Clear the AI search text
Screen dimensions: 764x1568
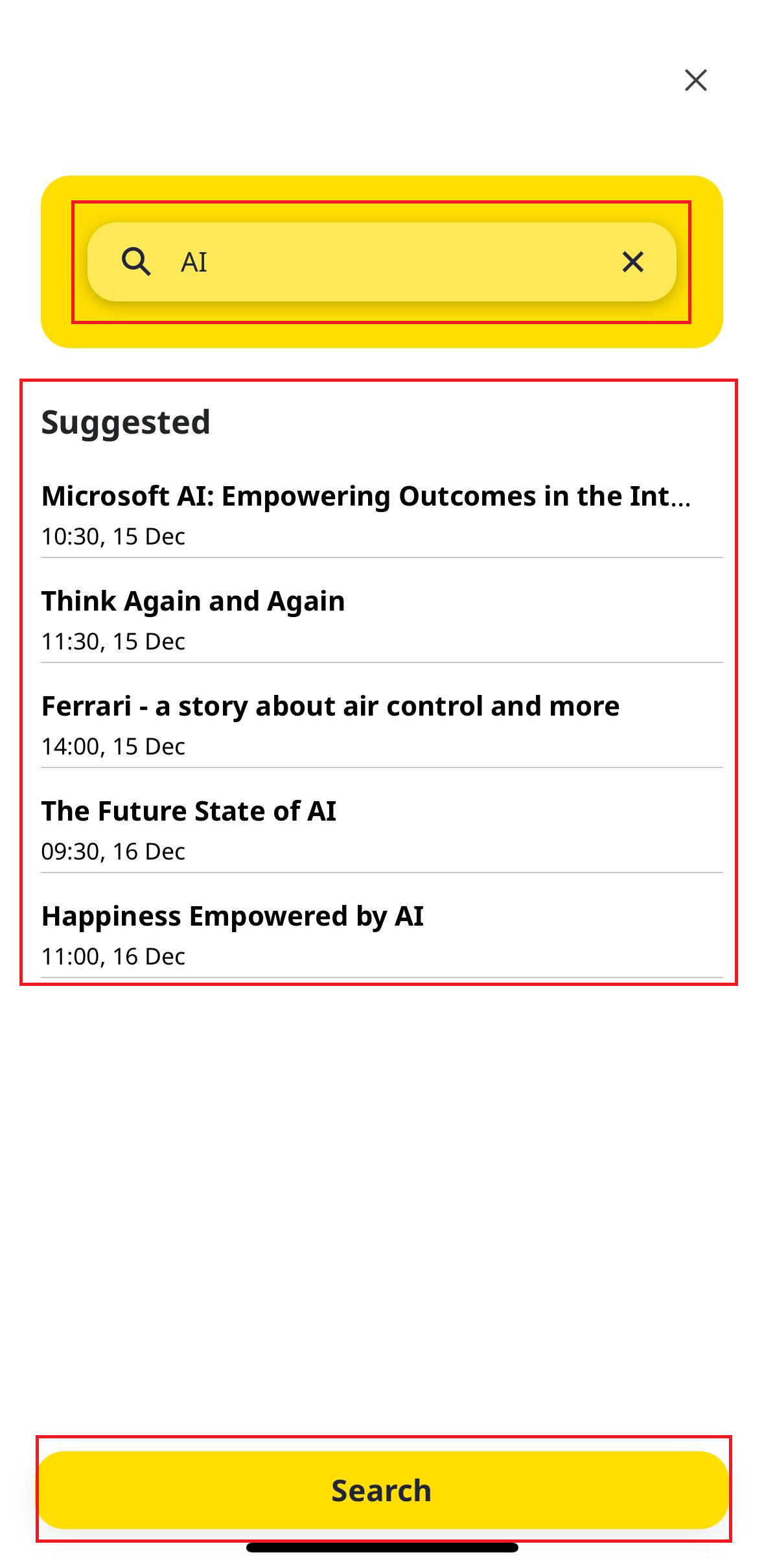coord(632,262)
